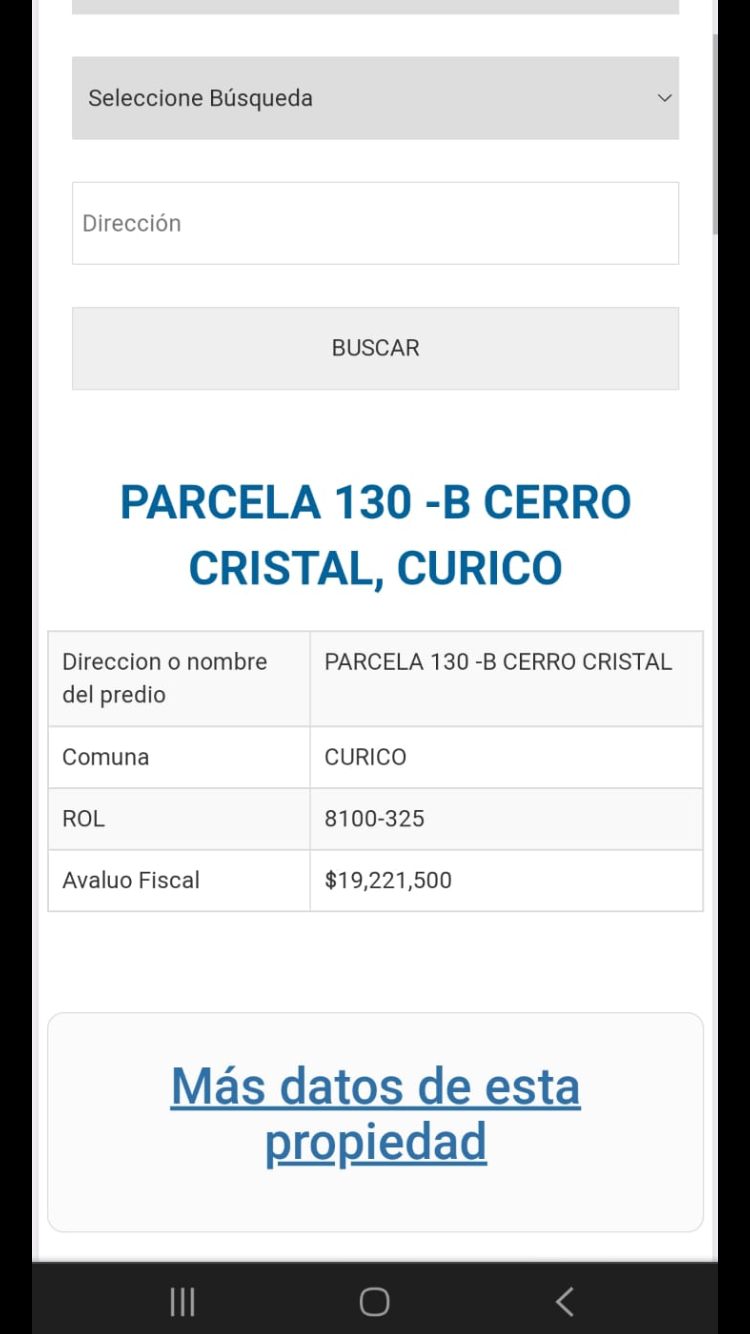Open the Más datos de esta propiedad link
The image size is (750, 1334).
pos(375,1114)
